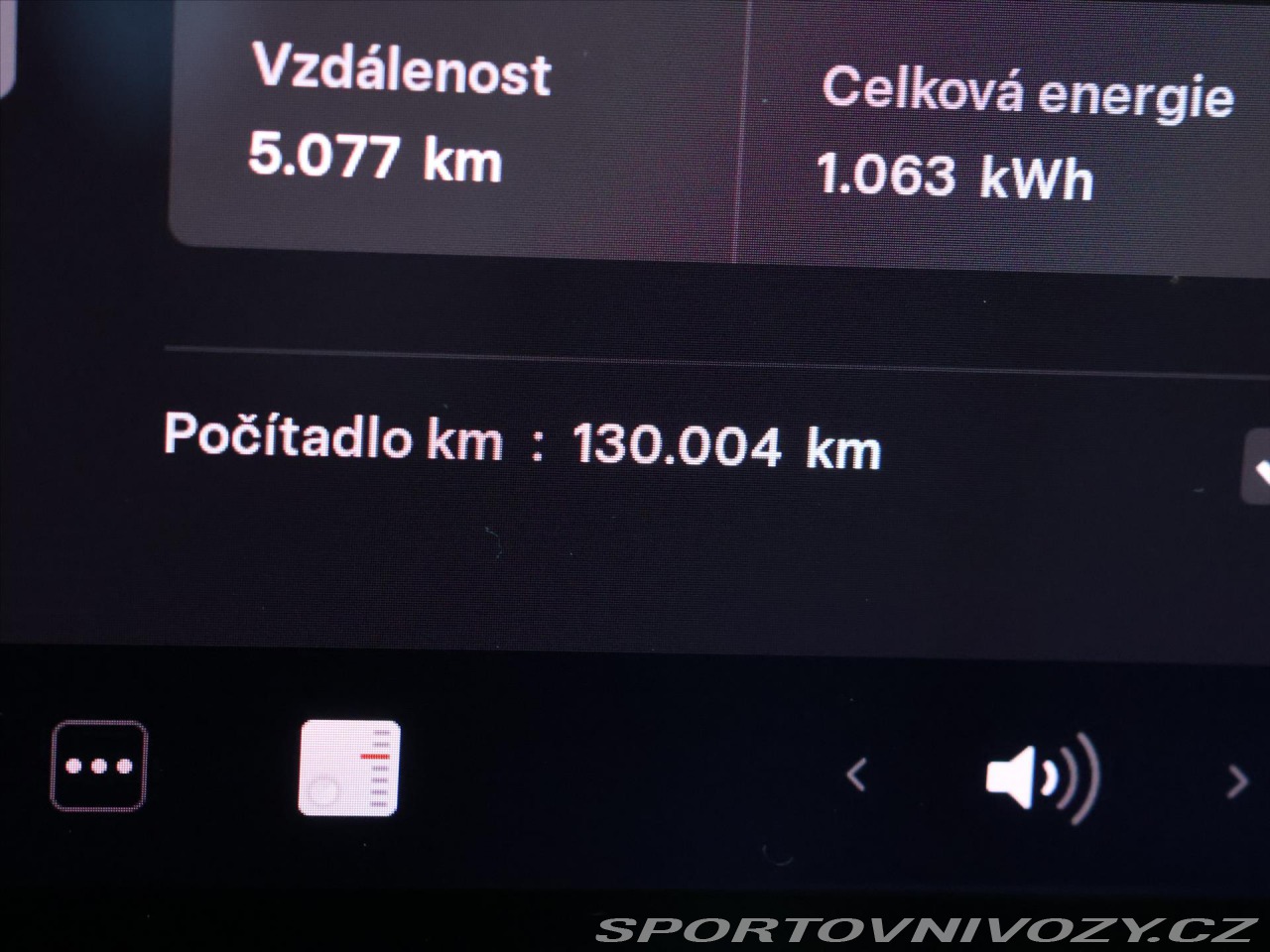Screen dimensions: 1270x952
Task: Raise volume with the right arrow
Action: click(x=1236, y=780)
